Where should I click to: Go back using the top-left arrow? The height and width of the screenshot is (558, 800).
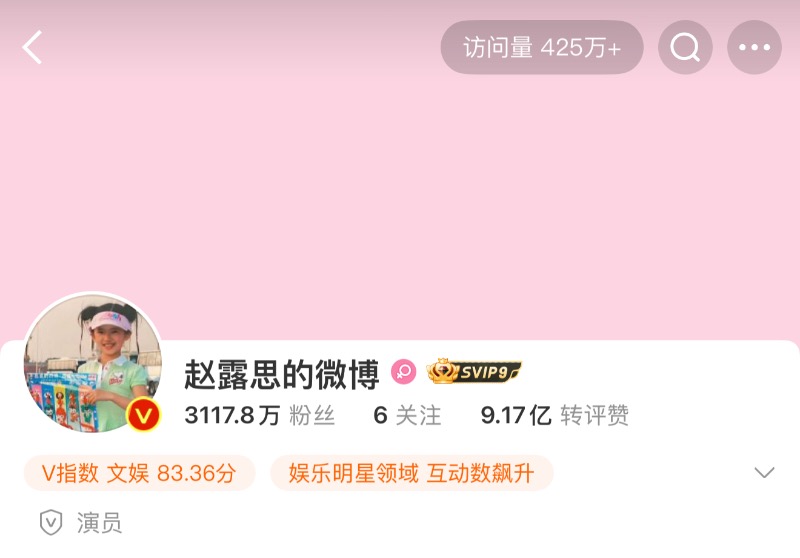pyautogui.click(x=33, y=47)
